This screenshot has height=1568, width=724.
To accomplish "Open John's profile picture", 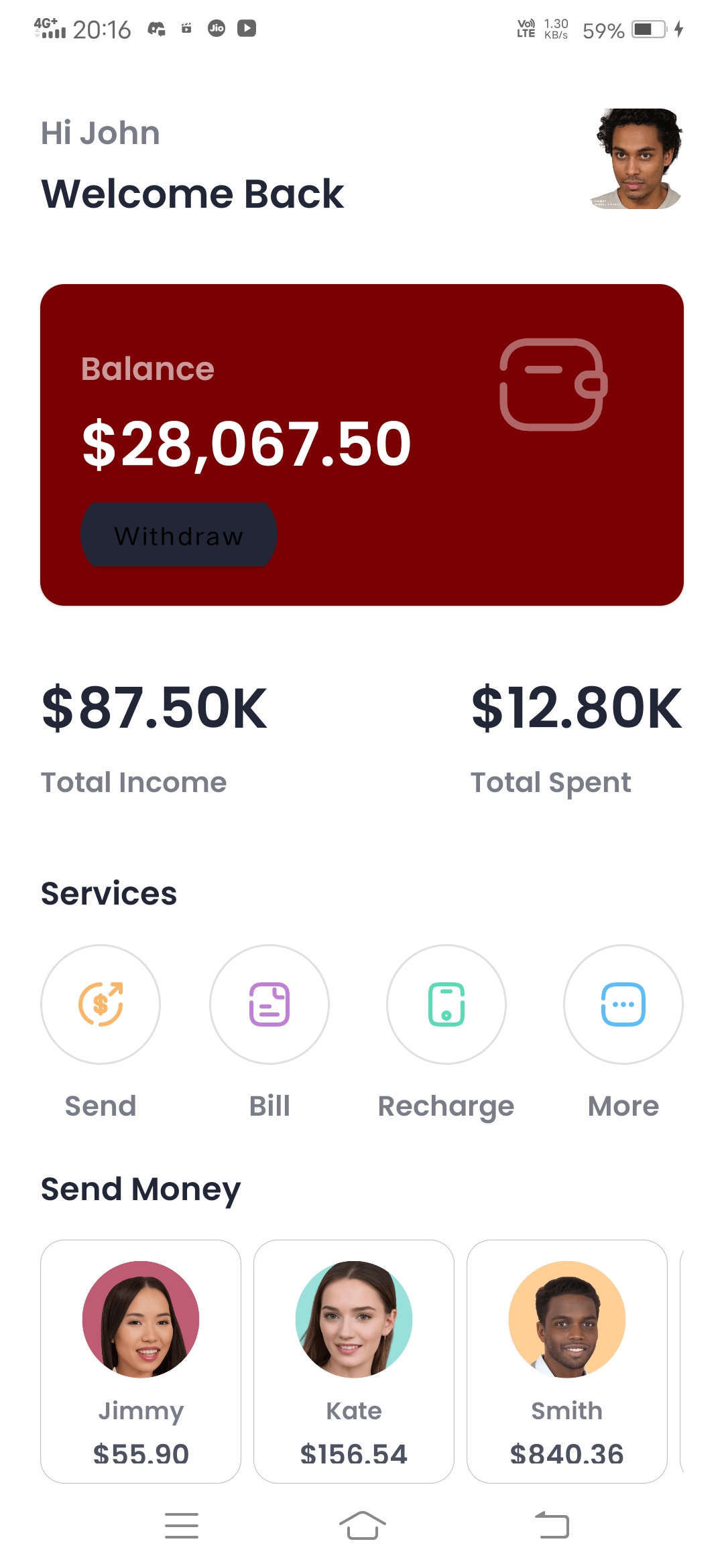I will [x=637, y=159].
